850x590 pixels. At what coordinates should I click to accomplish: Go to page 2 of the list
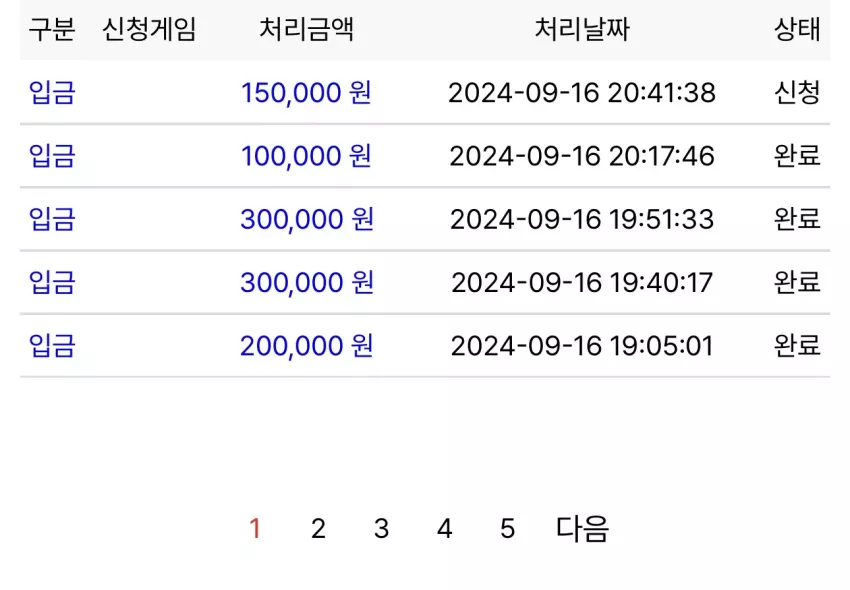[x=318, y=528]
